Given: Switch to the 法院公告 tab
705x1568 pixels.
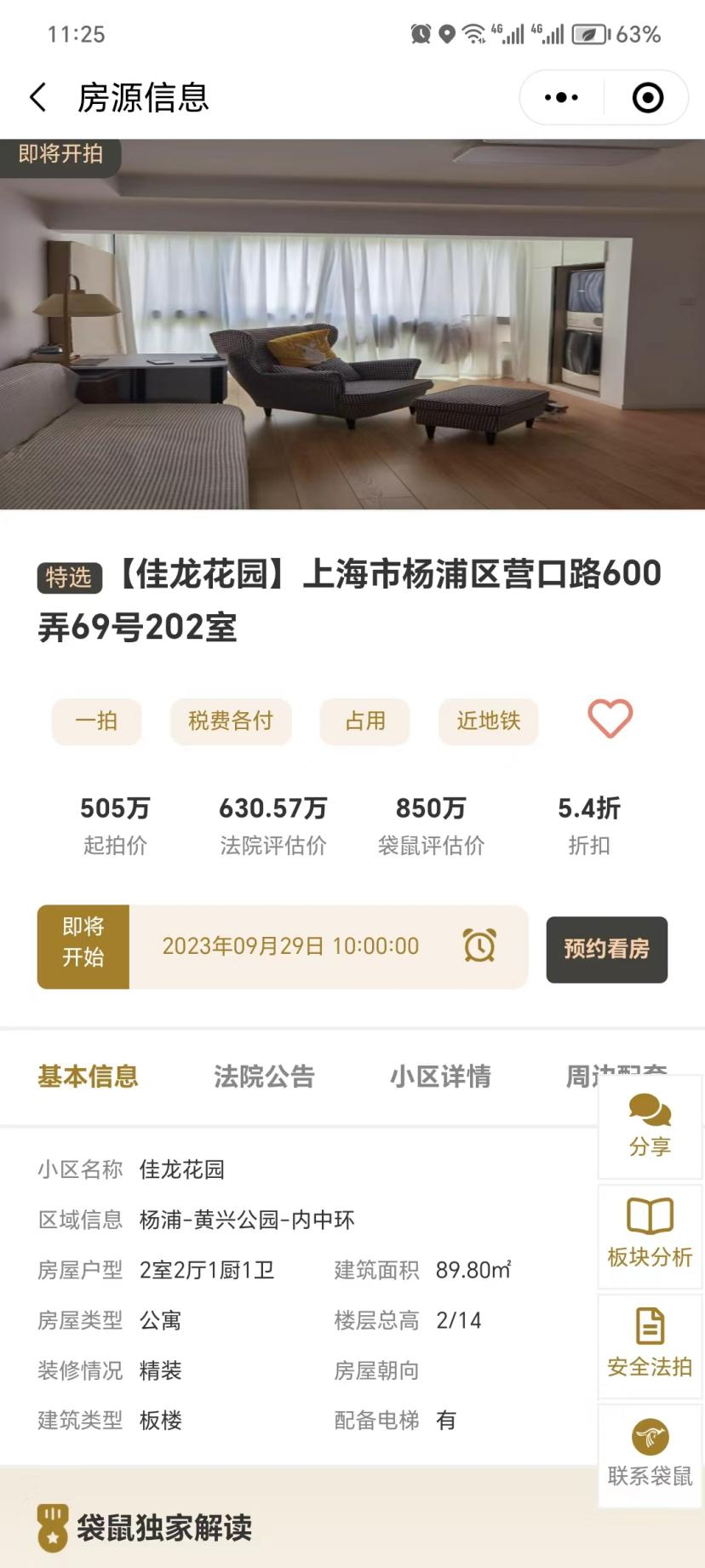Looking at the screenshot, I should tap(264, 1076).
